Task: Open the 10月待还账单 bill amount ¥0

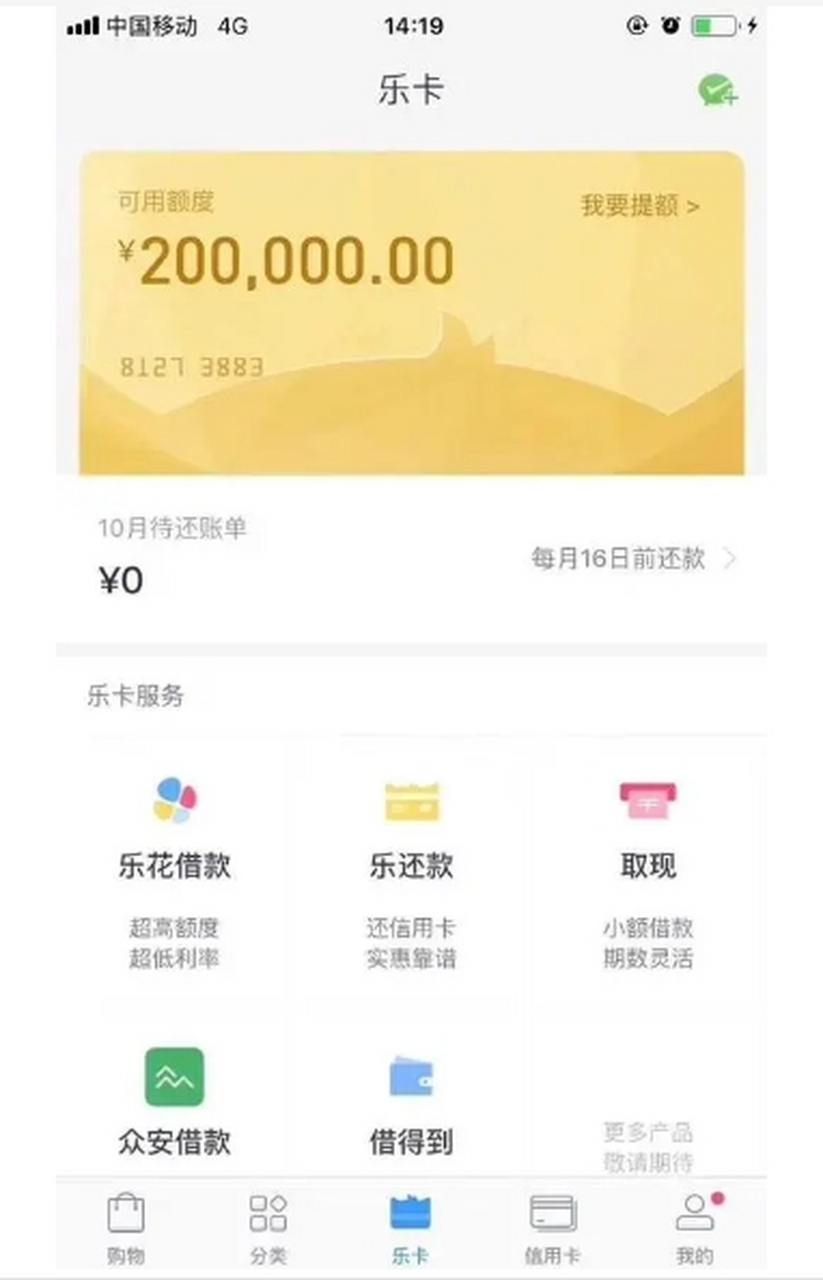Action: 118,578
